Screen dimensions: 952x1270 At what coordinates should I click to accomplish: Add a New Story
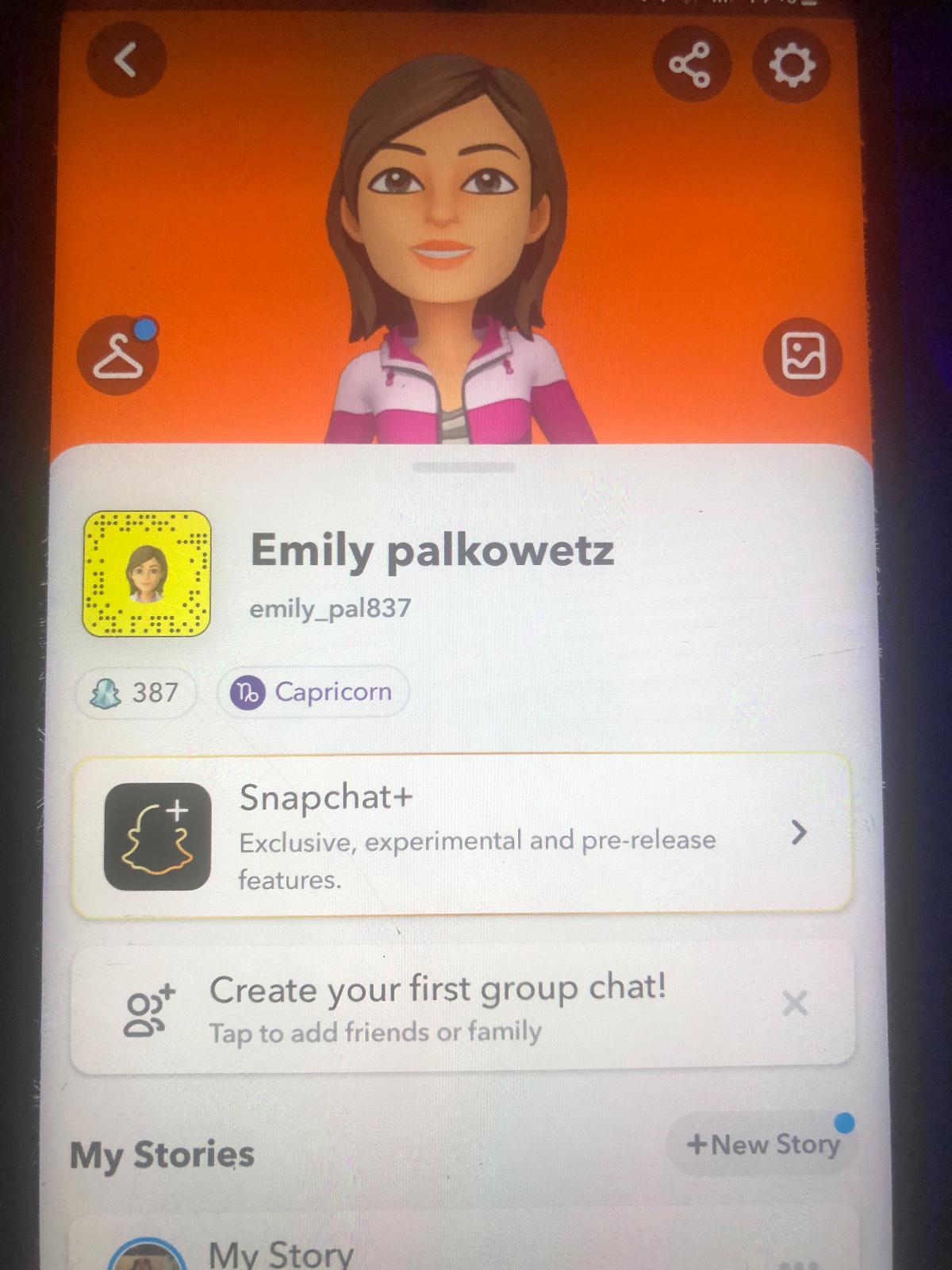tap(762, 1145)
